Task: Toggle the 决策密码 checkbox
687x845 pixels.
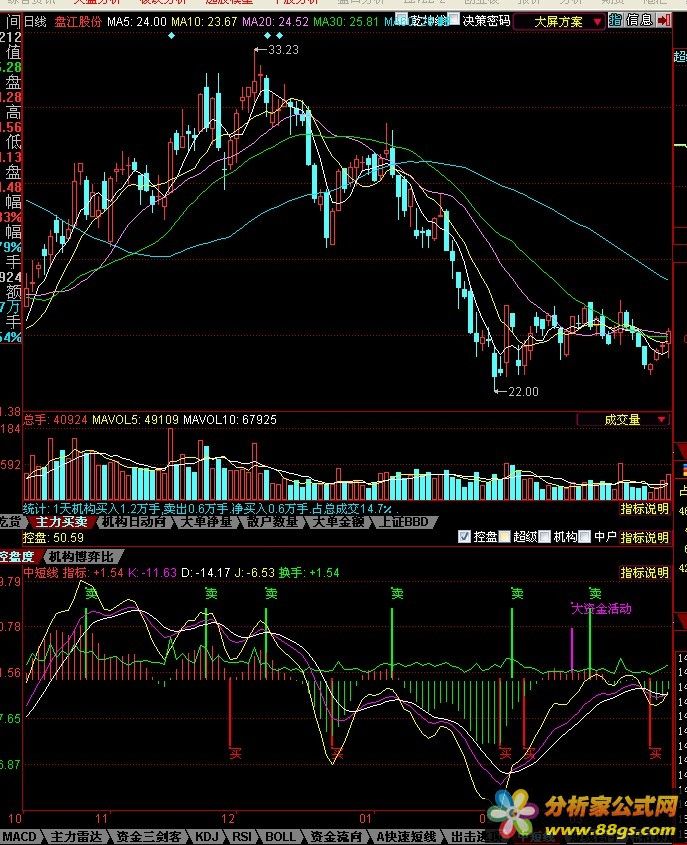Action: tap(455, 19)
